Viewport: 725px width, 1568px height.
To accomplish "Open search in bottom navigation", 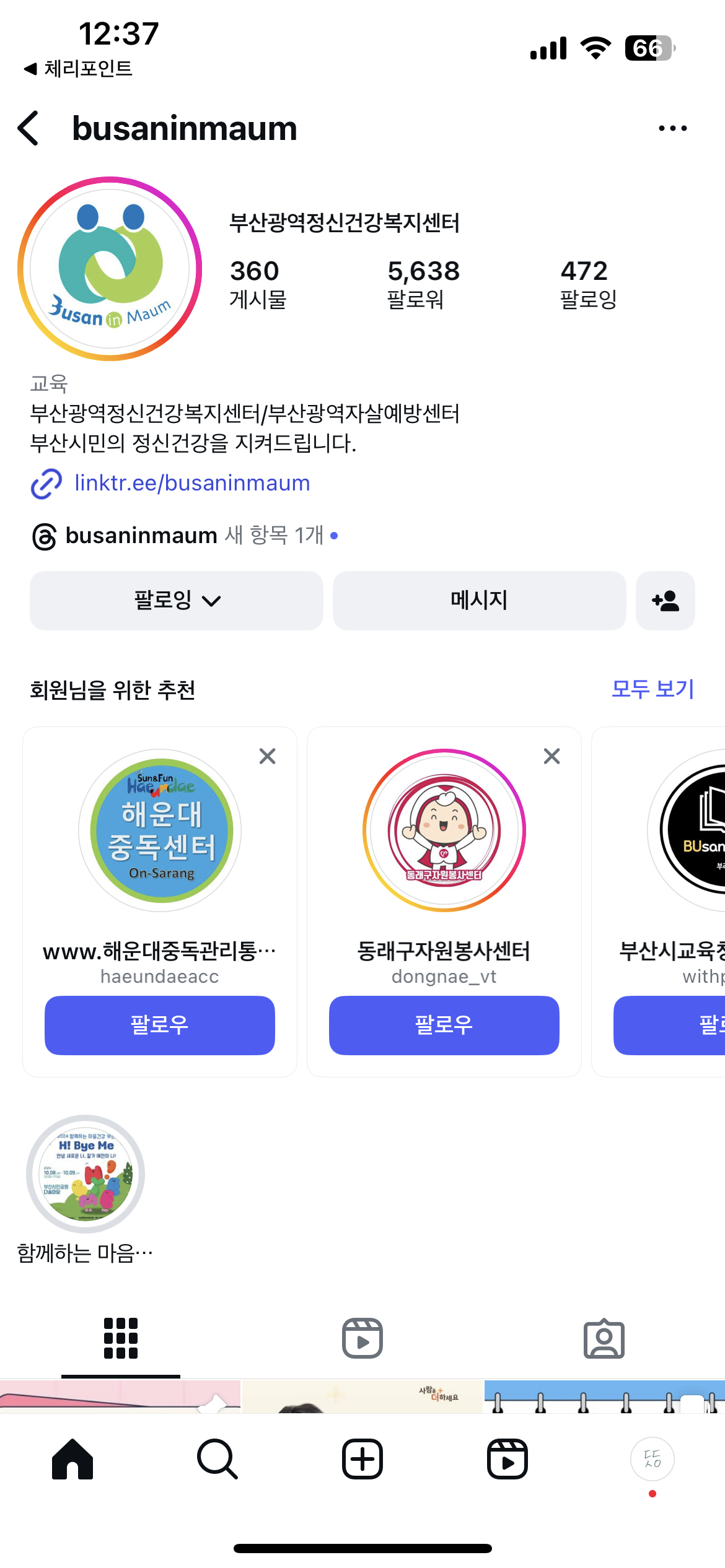I will click(x=217, y=1459).
